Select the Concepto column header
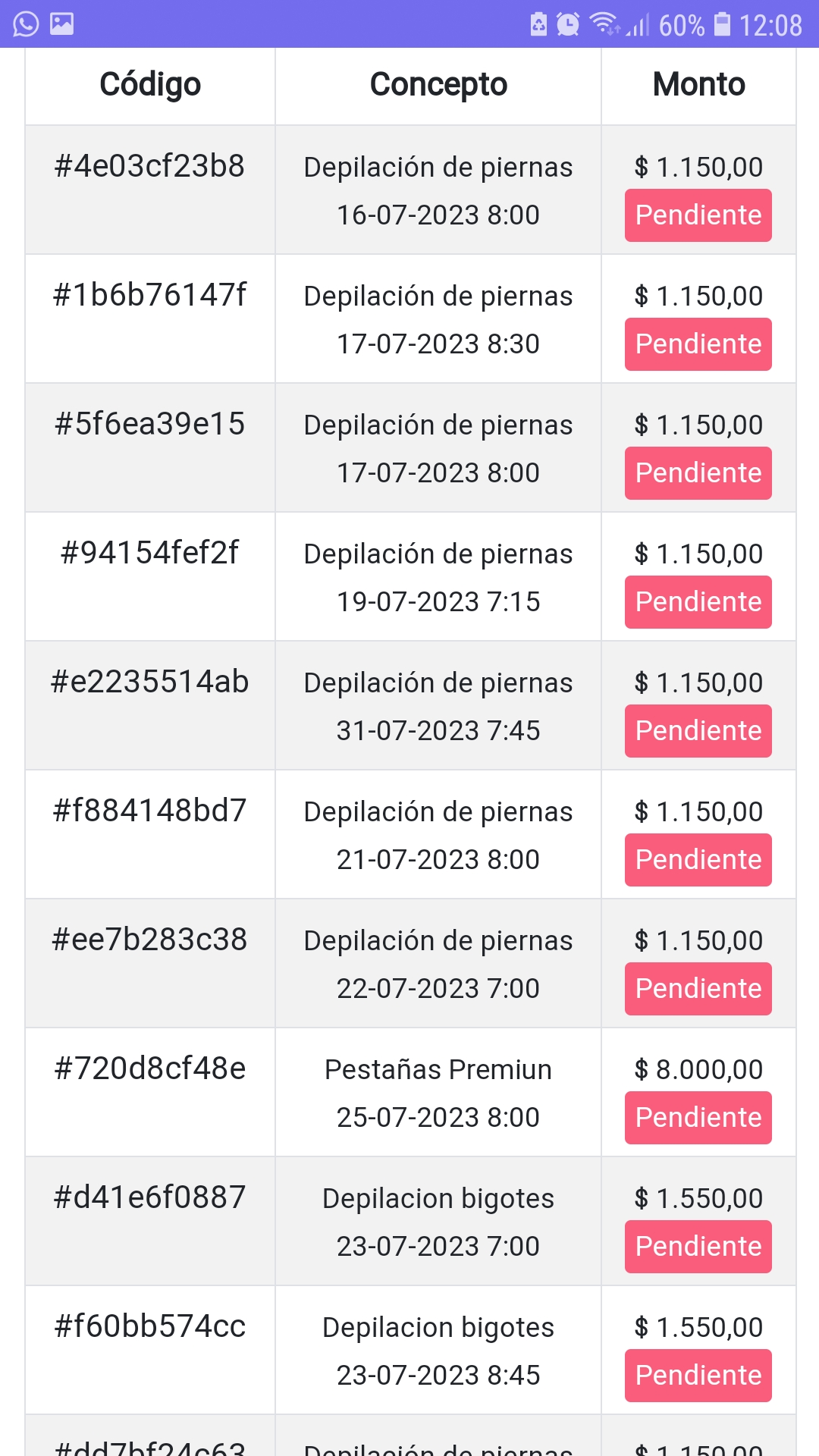 point(438,84)
